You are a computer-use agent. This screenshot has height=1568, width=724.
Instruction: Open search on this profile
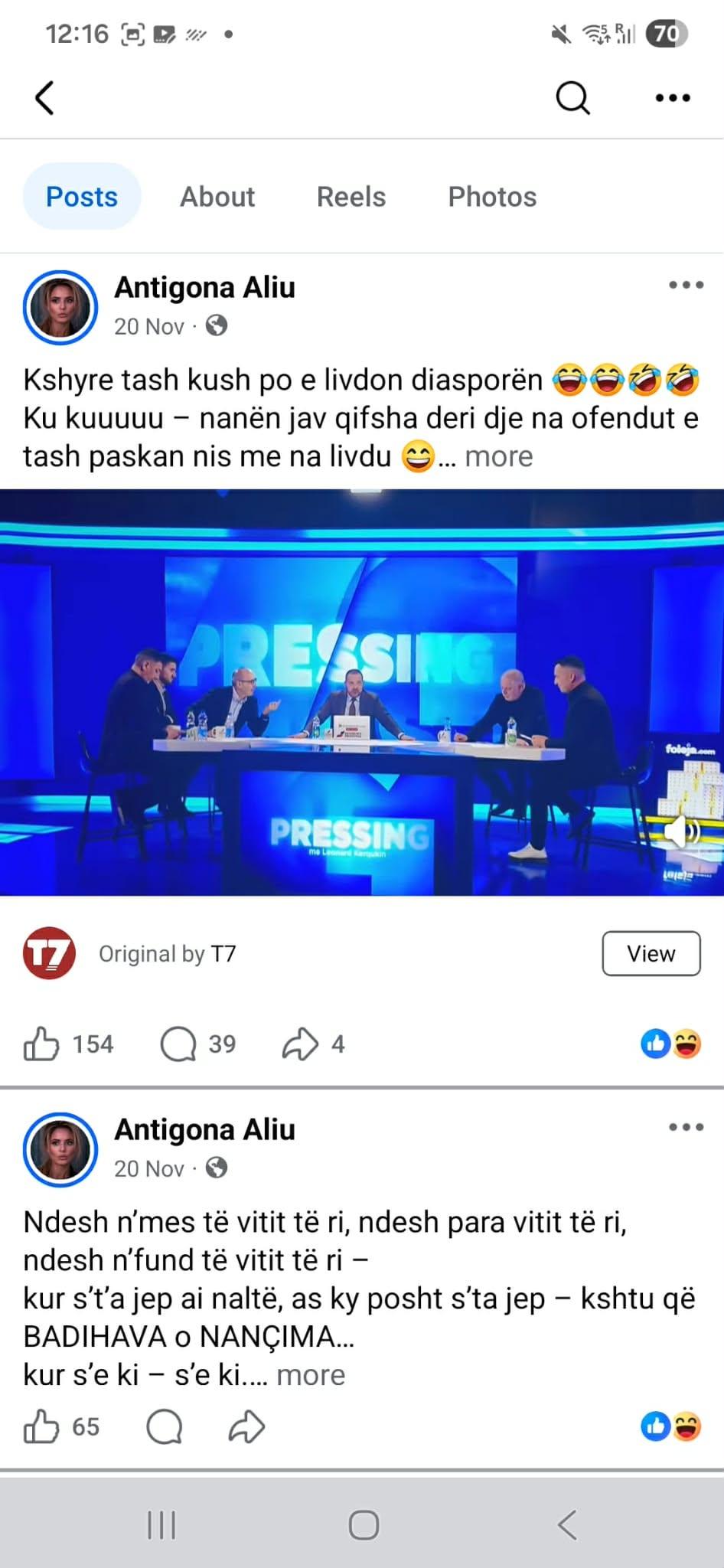(x=572, y=98)
